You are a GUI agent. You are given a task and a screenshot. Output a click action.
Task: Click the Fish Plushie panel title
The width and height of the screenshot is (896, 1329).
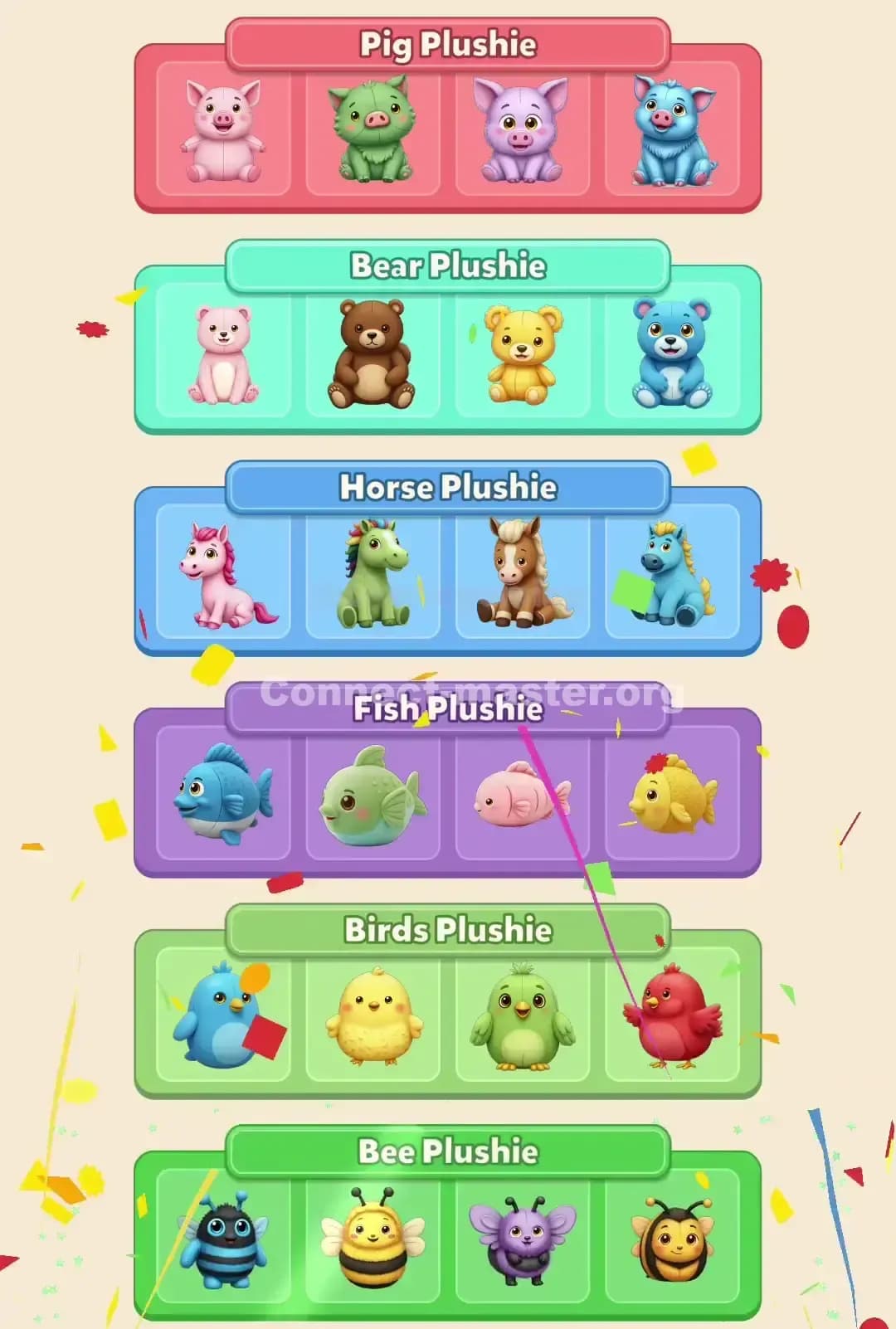tap(448, 709)
